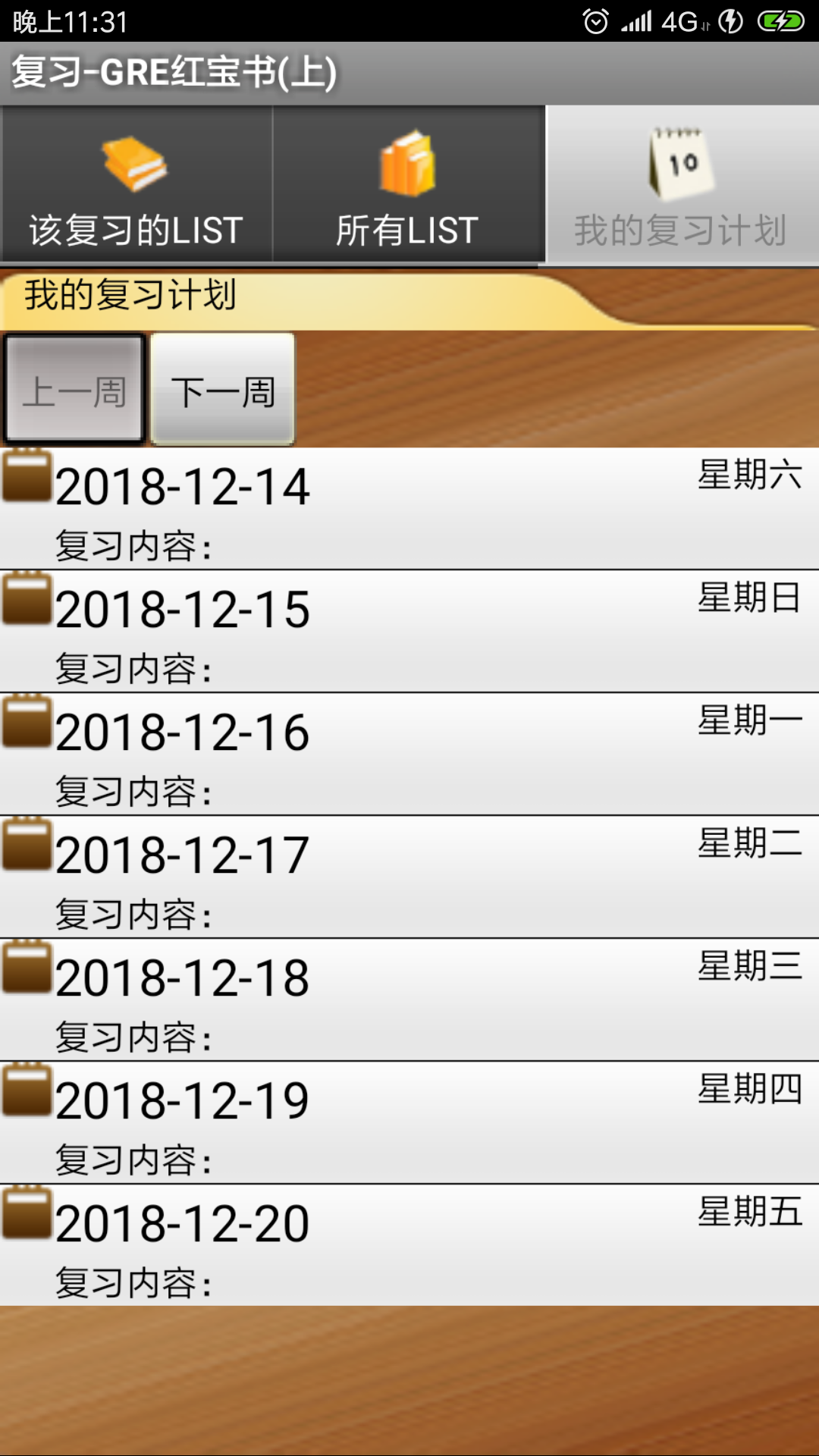This screenshot has width=819, height=1456.
Task: Open the review plan for 2018-12-14
Action: pos(409,508)
